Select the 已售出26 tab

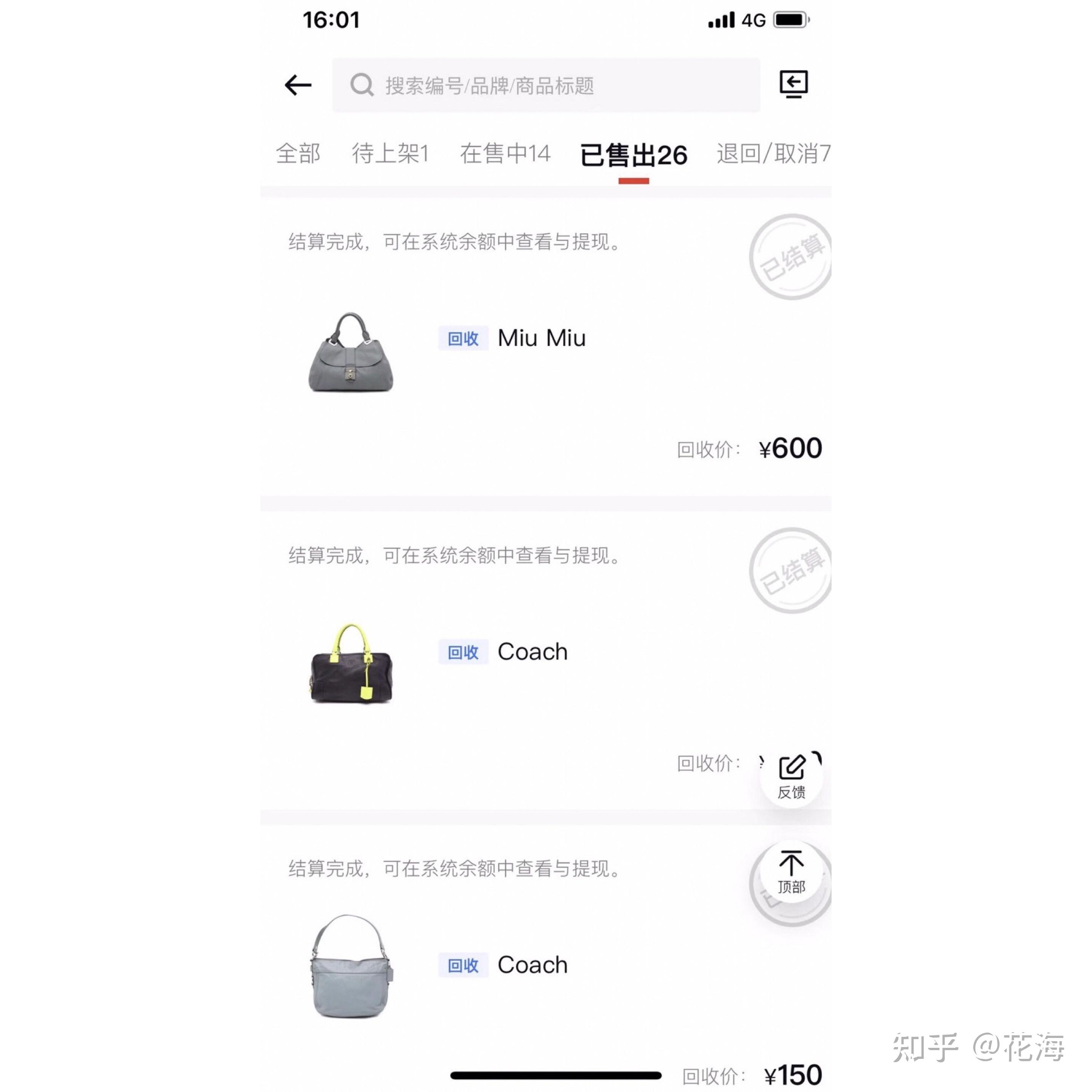[x=633, y=155]
